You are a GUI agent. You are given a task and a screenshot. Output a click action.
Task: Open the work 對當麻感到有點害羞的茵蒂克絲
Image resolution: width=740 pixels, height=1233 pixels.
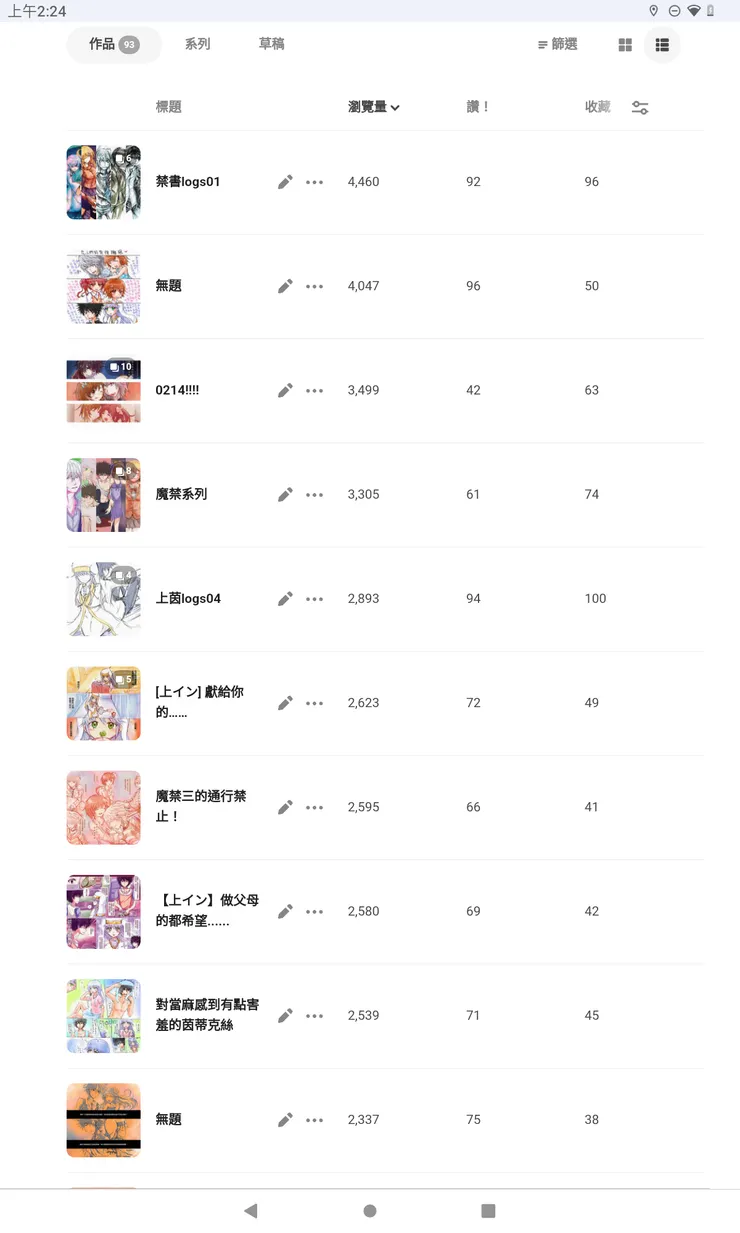click(x=207, y=1015)
